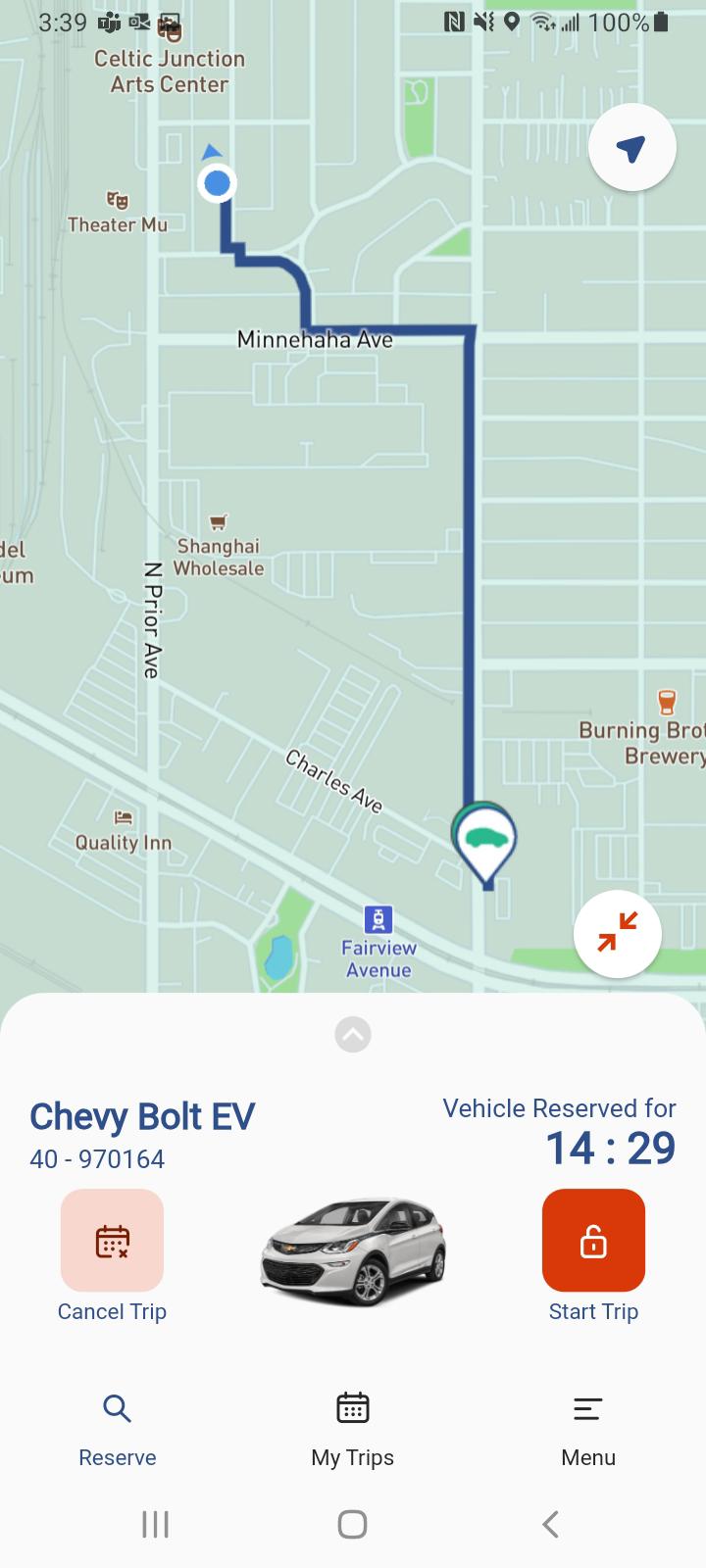Tap the Shanghai Wholesale shopping cart icon
Image resolution: width=706 pixels, height=1568 pixels.
[218, 519]
